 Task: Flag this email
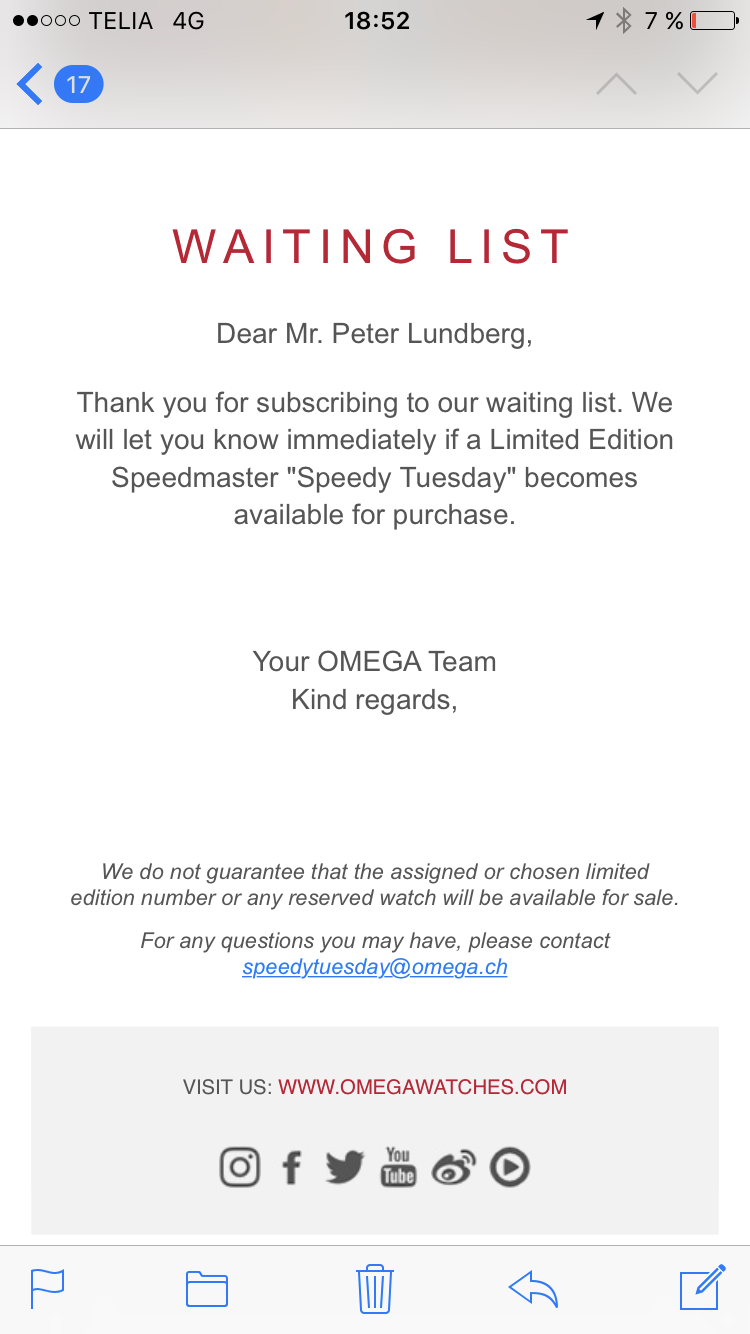tap(48, 1288)
